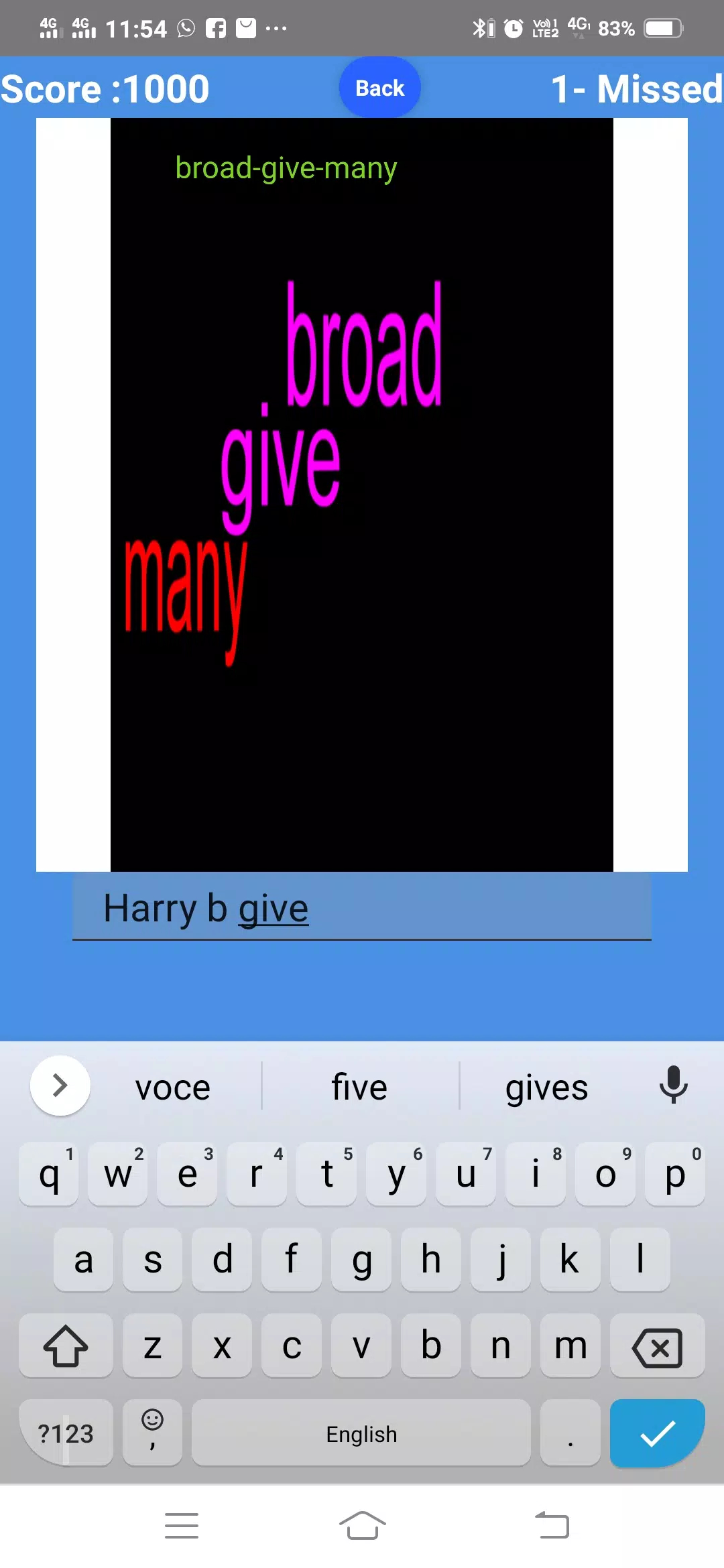The image size is (724, 1568).
Task: Start voice input with the microphone
Action: coord(673,1085)
